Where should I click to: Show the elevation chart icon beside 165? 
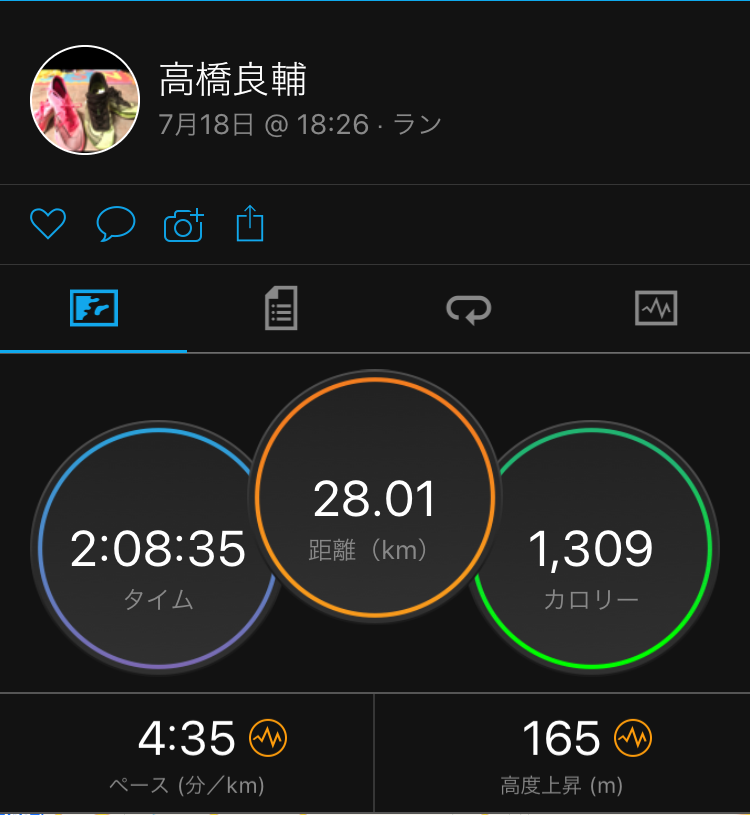tap(633, 739)
